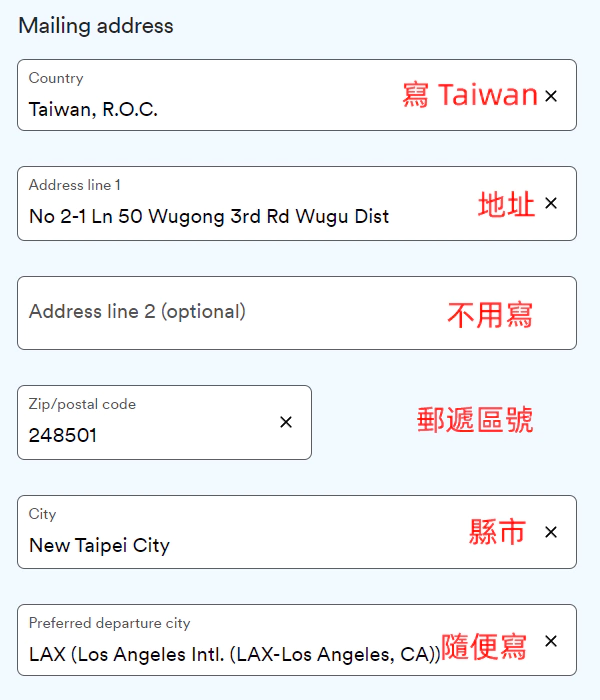Clear the Preferred departure city value

(x=551, y=641)
